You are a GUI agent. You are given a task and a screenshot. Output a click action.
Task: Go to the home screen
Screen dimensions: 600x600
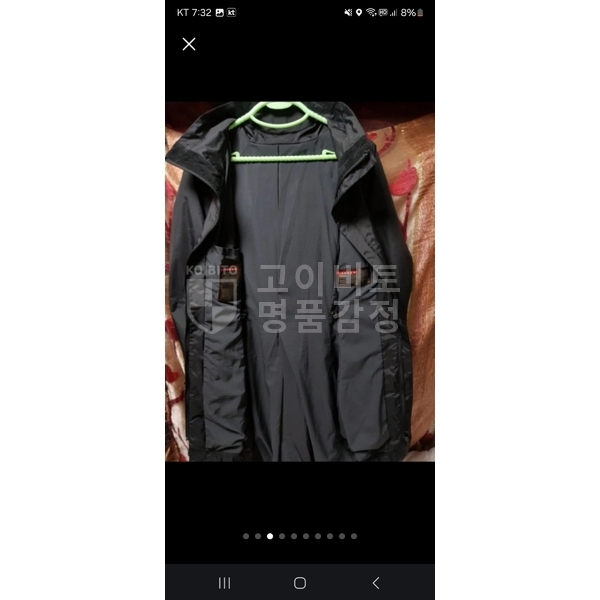pos(300,583)
